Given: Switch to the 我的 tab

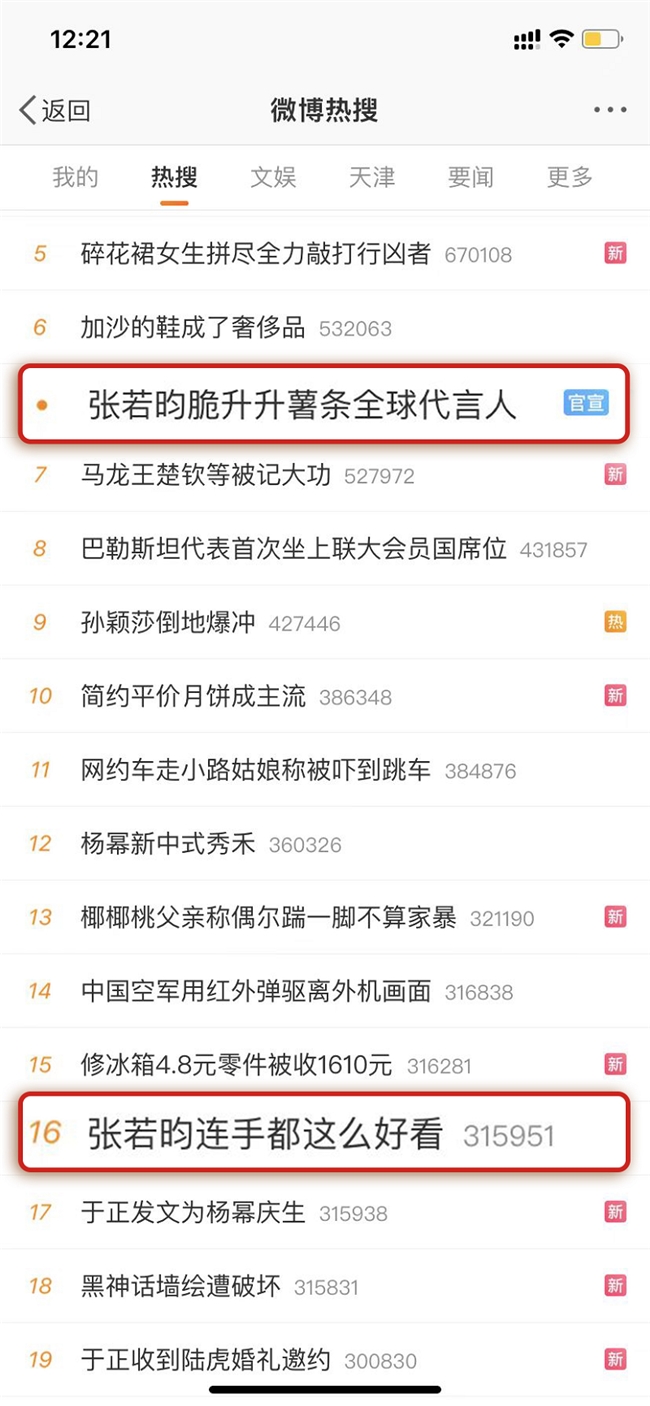Looking at the screenshot, I should 76,178.
